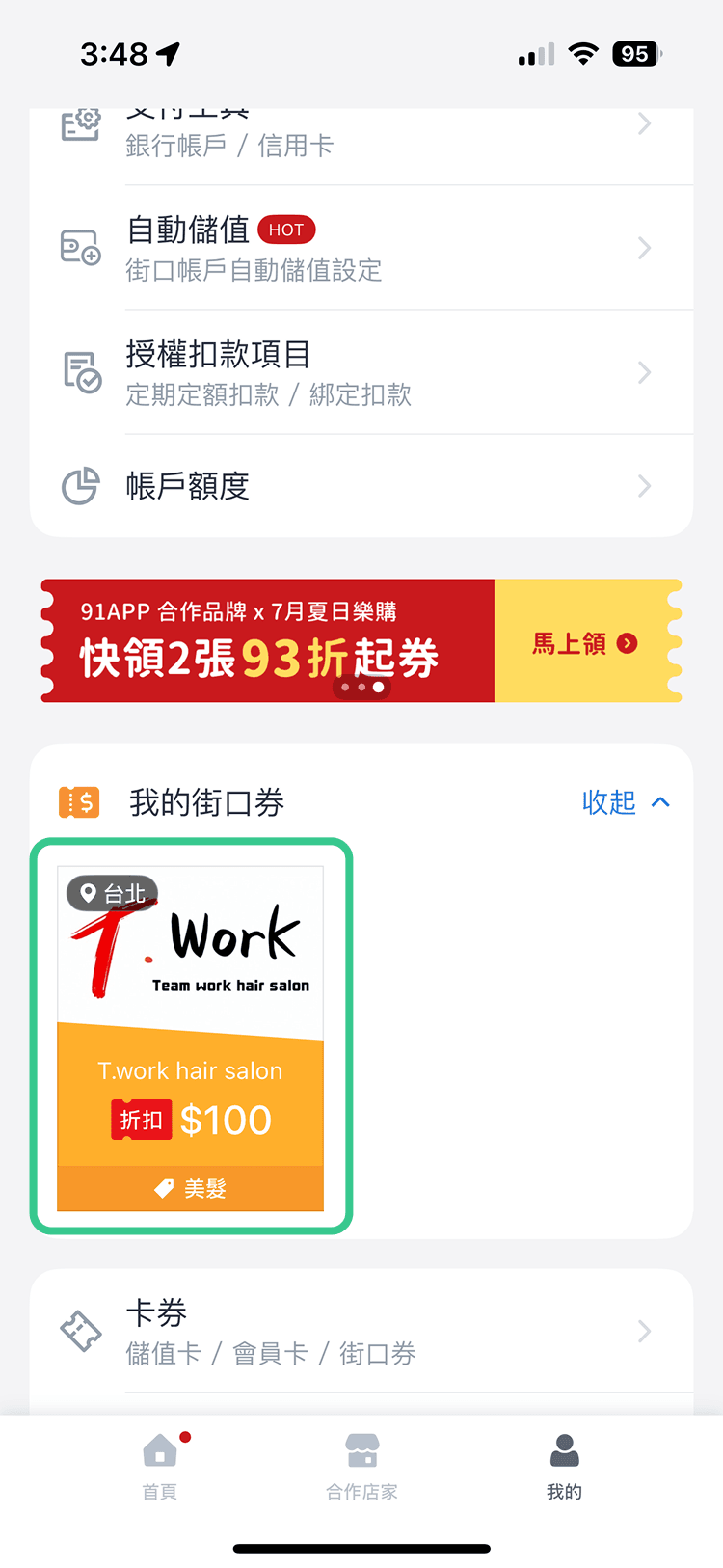The height and width of the screenshot is (1568, 723).
Task: Tap 馬上領 on the coupon banner
Action: (x=584, y=643)
